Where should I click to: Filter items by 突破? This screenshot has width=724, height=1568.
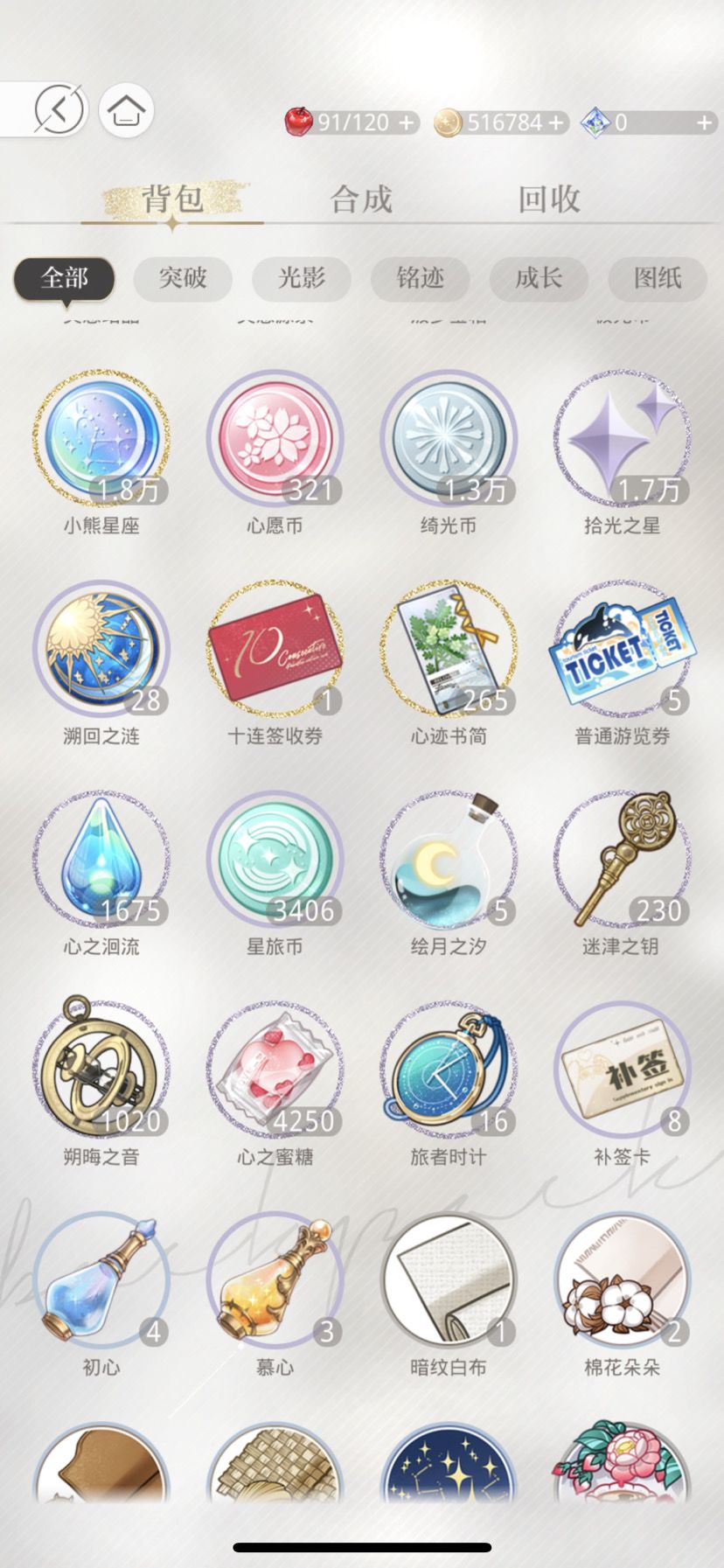pos(183,278)
